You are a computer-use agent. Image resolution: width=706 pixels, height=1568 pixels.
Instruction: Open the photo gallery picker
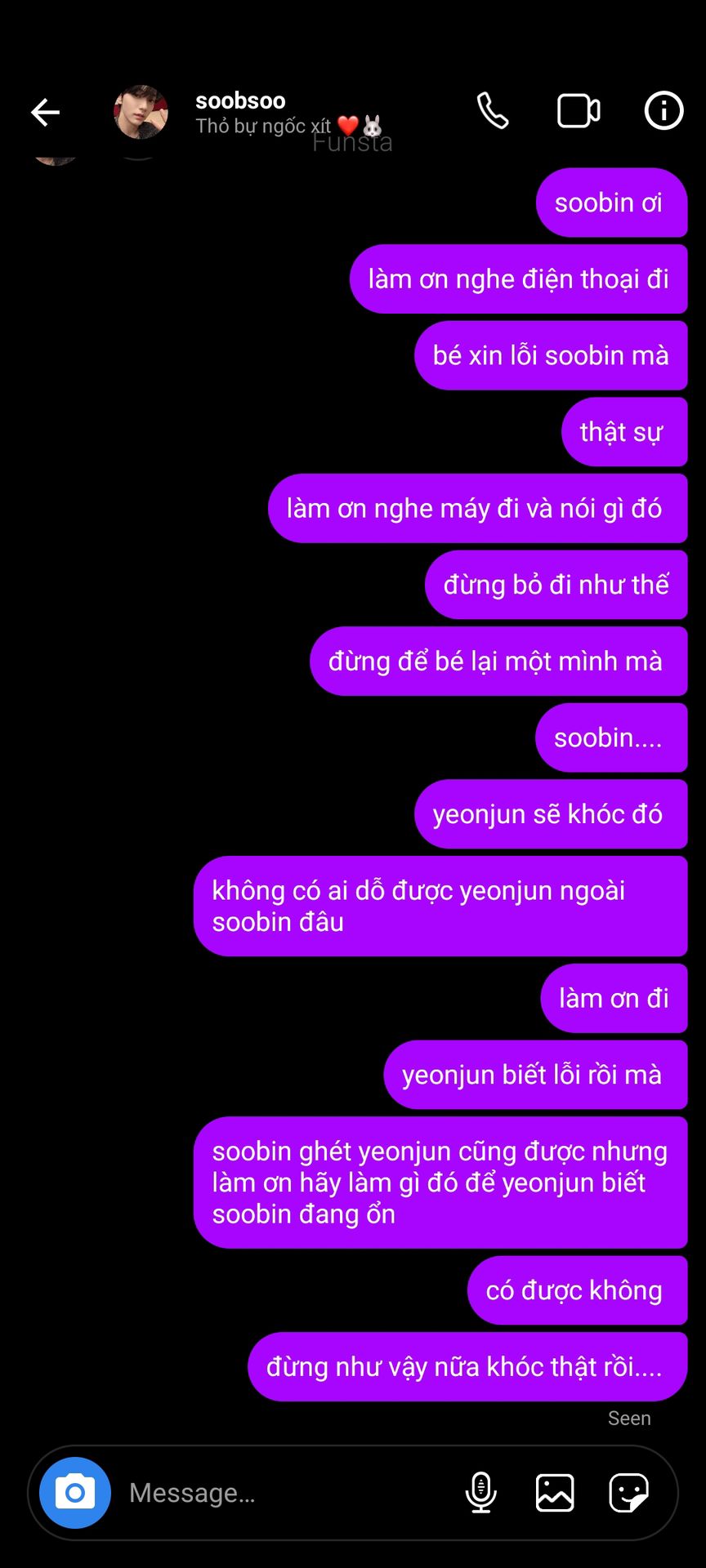coord(555,1493)
